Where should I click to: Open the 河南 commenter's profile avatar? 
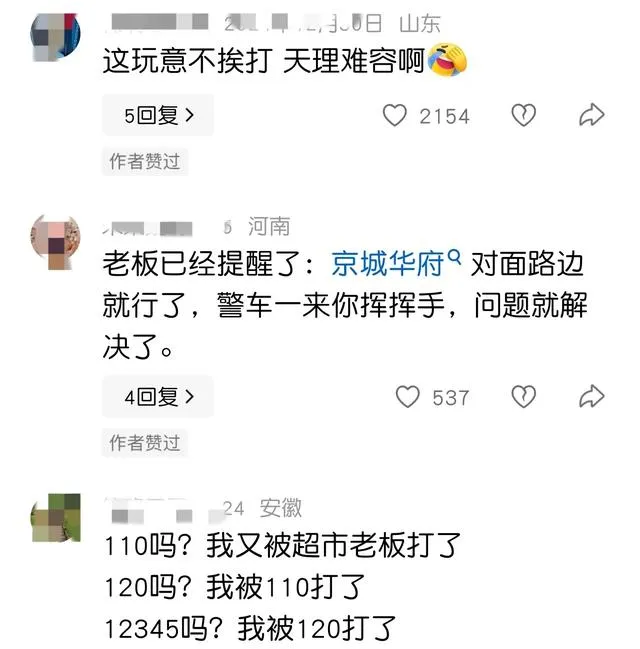(56, 241)
